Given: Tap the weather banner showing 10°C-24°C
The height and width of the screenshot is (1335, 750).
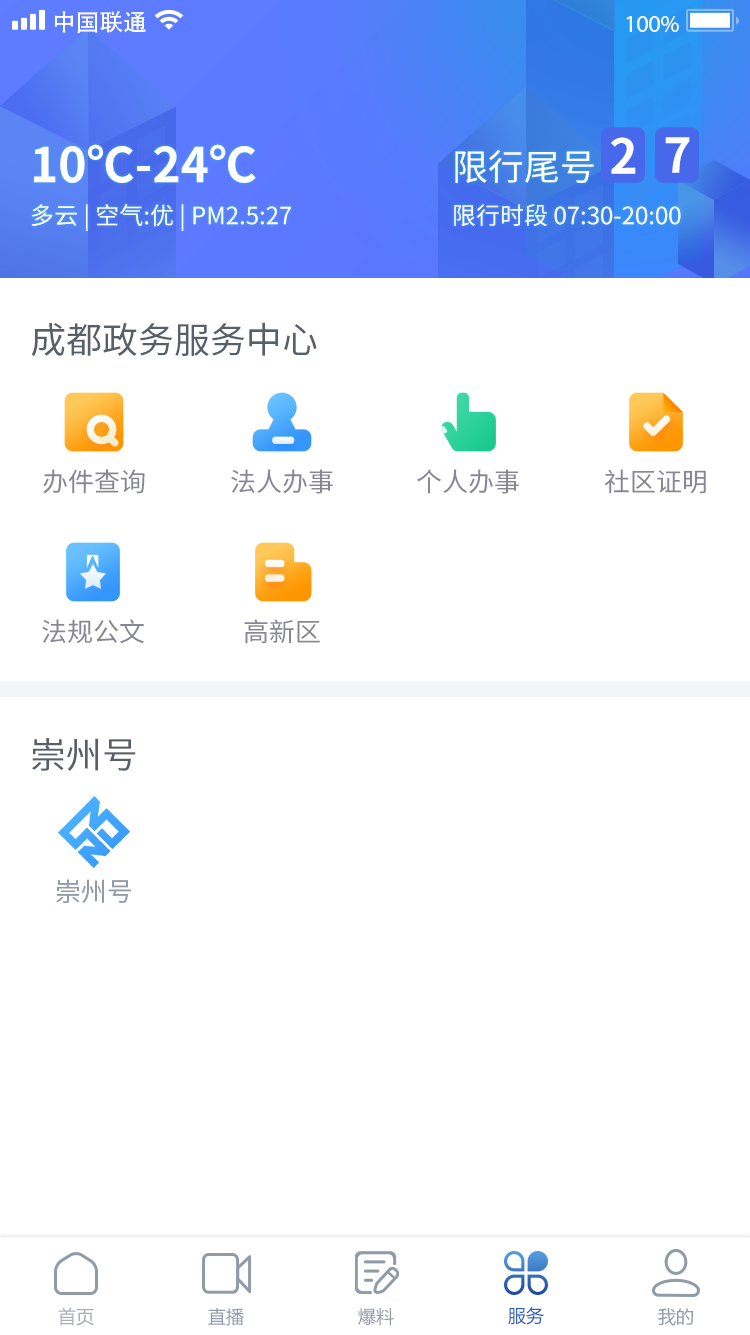Looking at the screenshot, I should click(140, 165).
